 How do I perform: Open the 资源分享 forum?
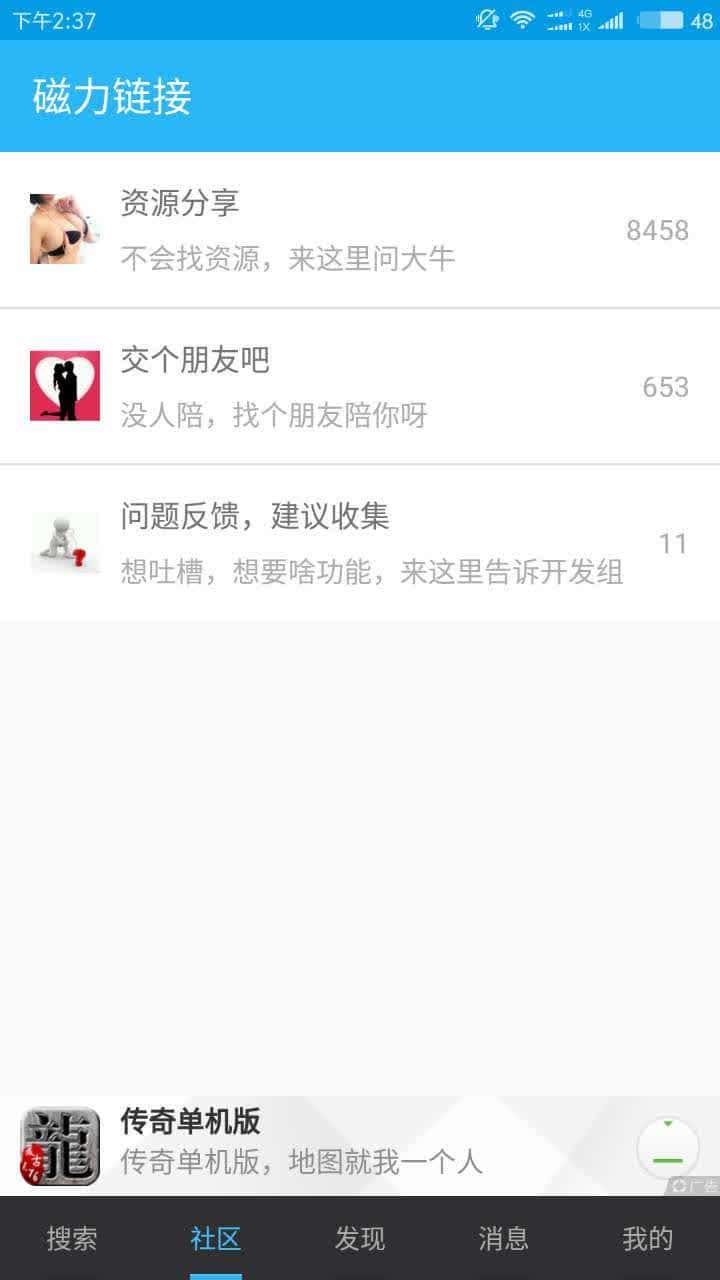pyautogui.click(x=300, y=228)
